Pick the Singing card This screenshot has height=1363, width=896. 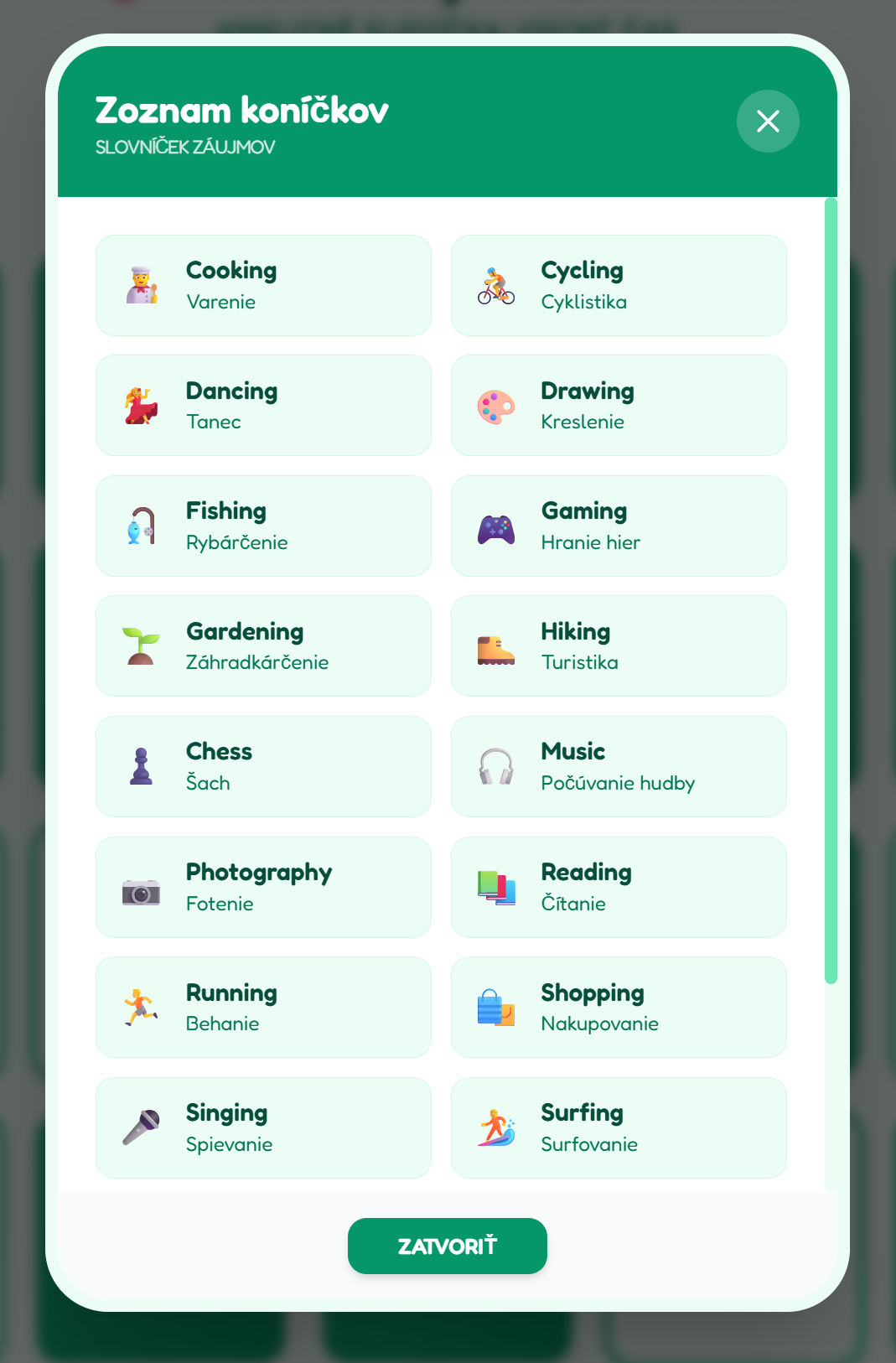coord(263,1127)
